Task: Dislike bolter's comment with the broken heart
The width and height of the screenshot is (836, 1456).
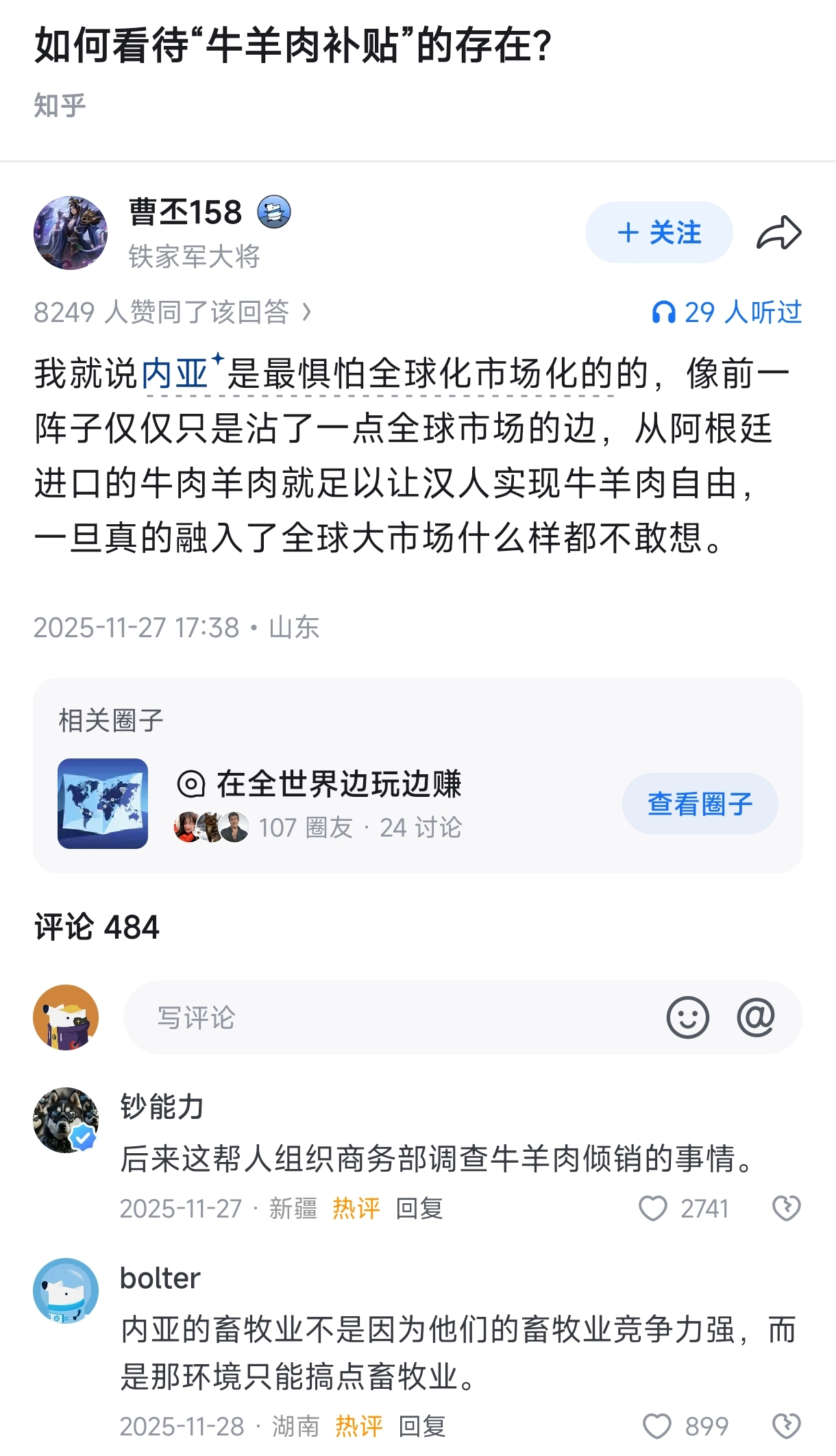Action: 786,1427
